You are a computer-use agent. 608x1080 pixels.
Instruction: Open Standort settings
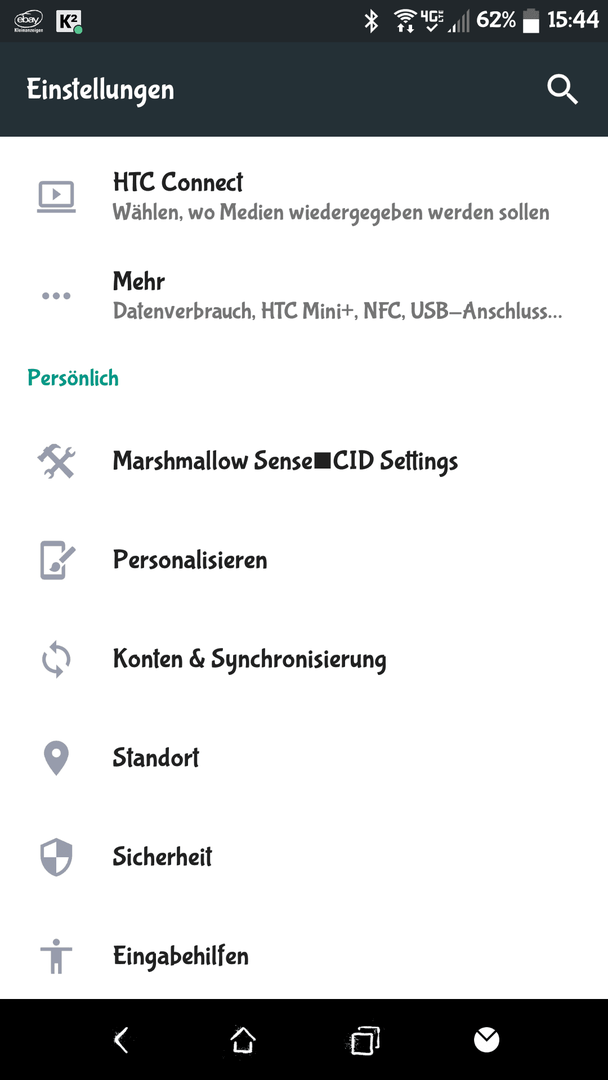click(x=304, y=758)
